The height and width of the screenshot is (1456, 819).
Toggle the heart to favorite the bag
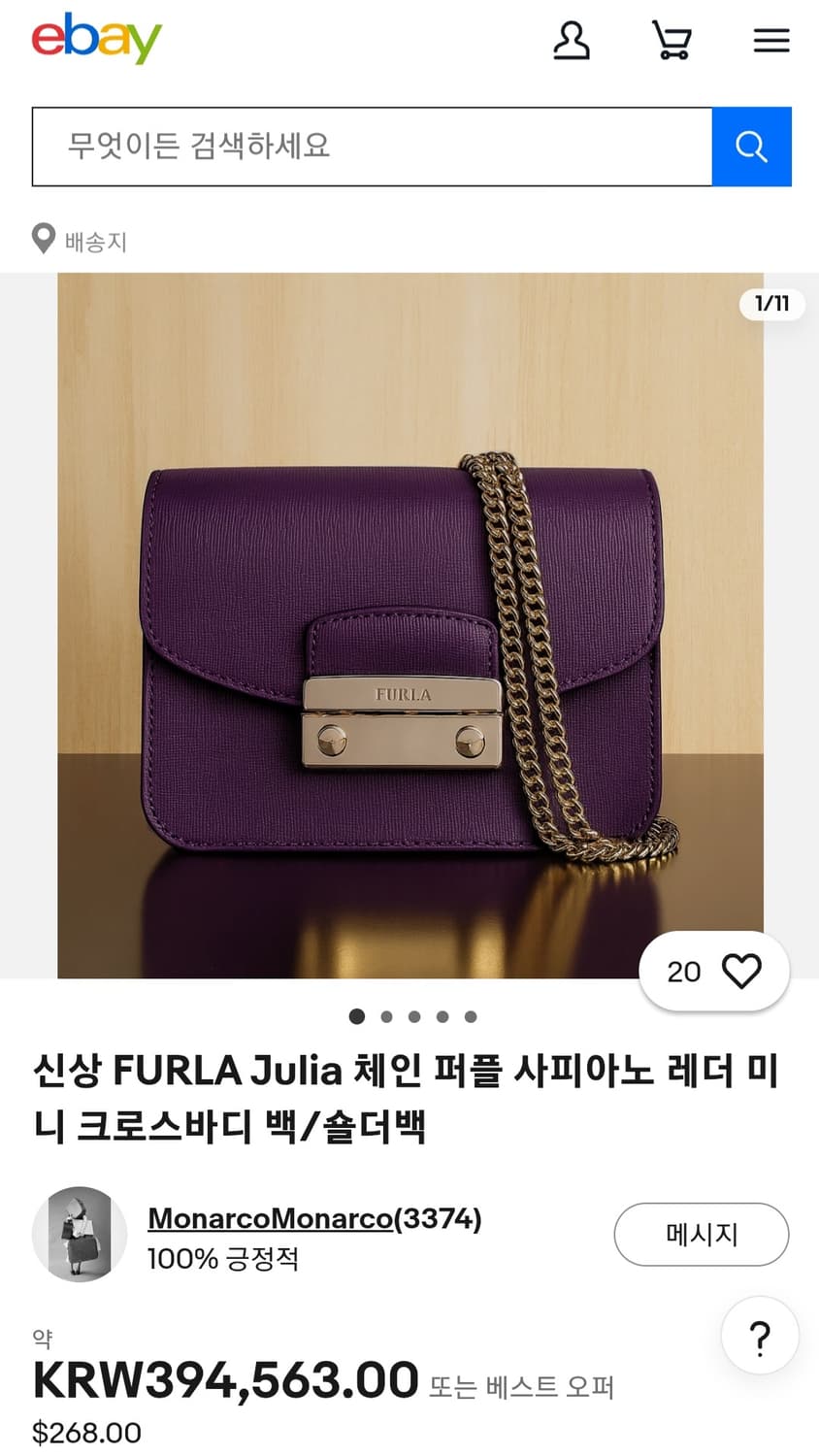click(743, 971)
